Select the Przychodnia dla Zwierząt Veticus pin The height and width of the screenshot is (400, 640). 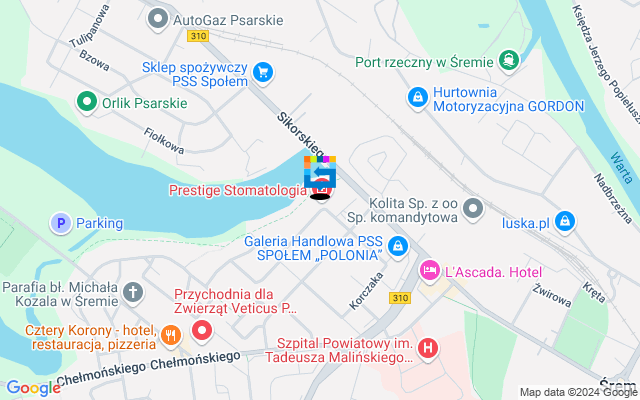202,330
